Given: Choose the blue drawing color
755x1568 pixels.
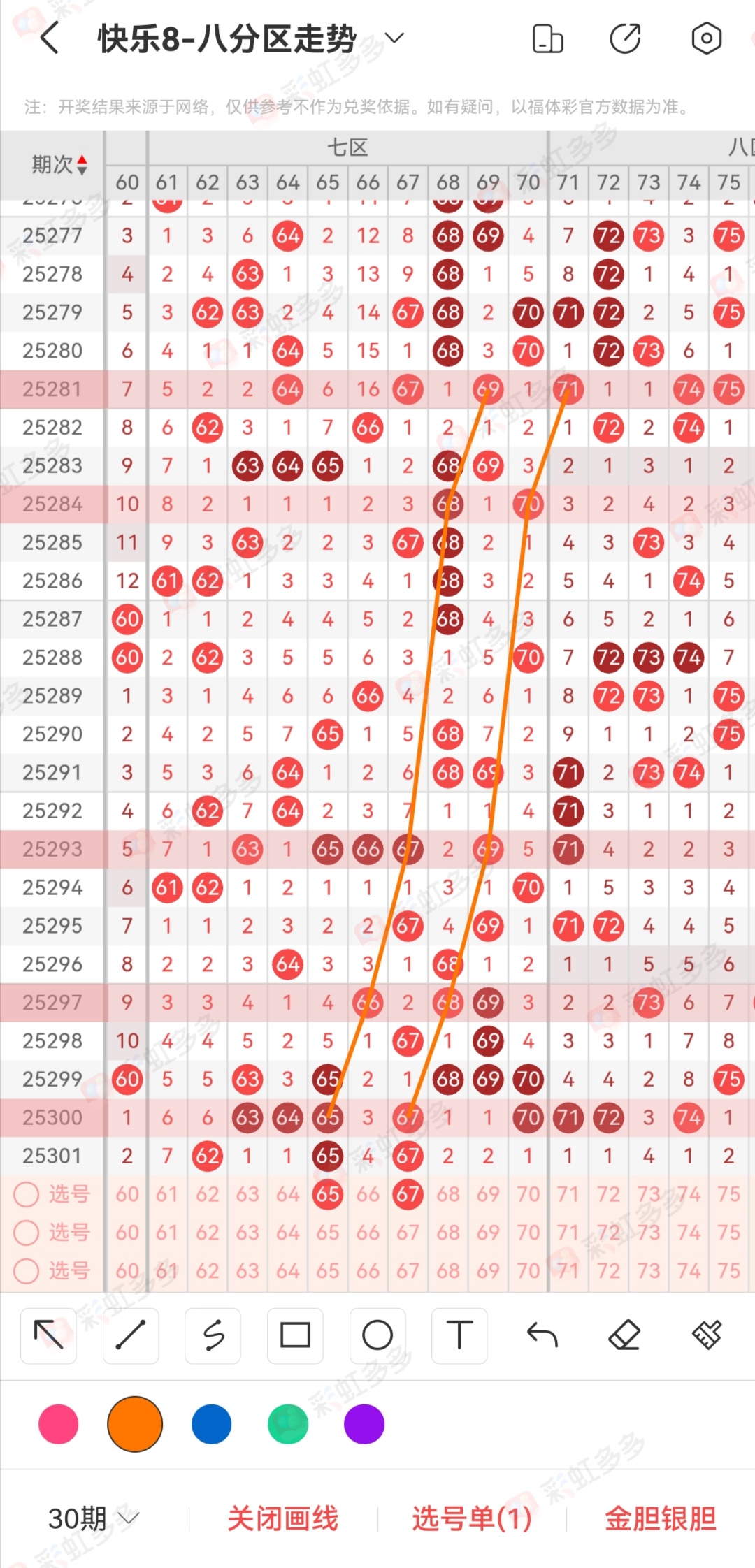Looking at the screenshot, I should 211,1424.
